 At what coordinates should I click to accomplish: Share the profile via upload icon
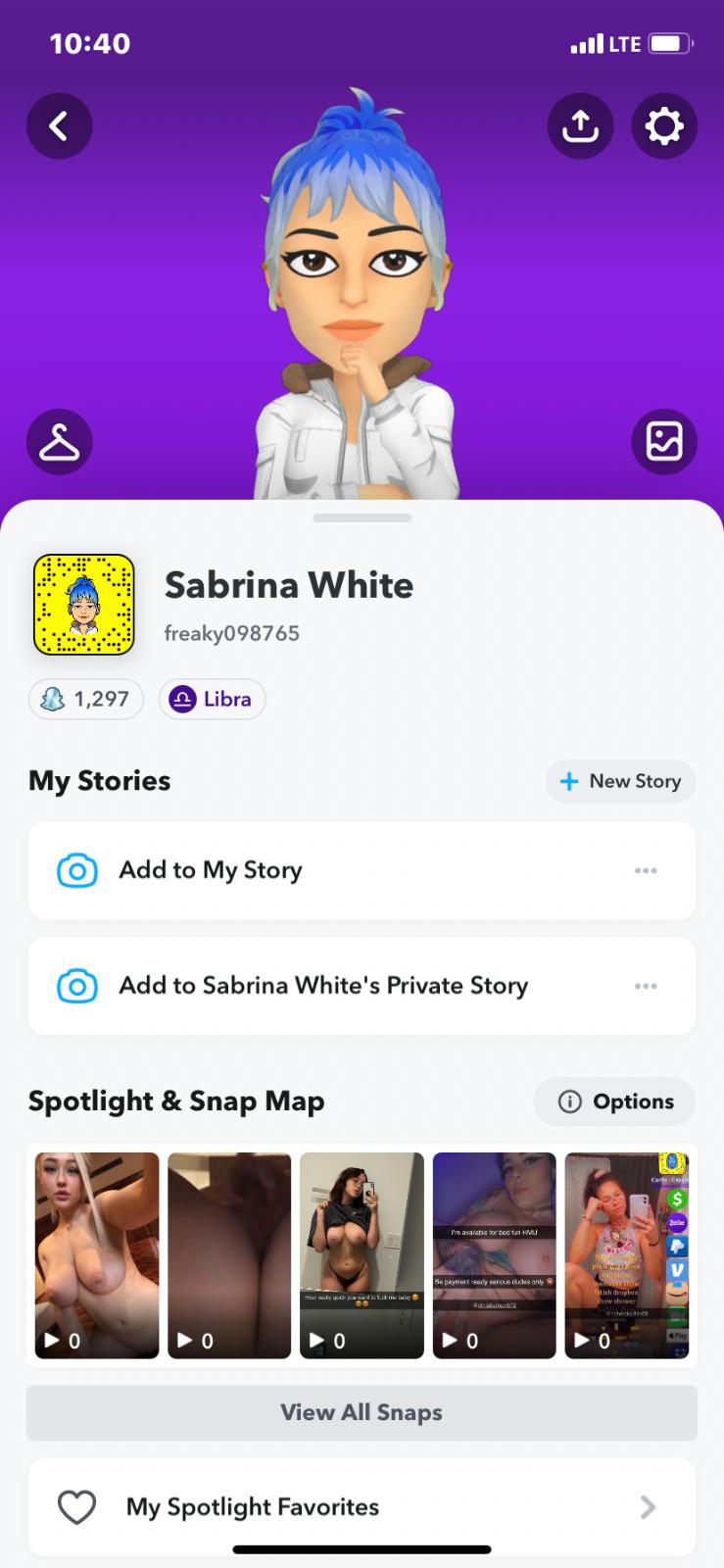(x=580, y=126)
